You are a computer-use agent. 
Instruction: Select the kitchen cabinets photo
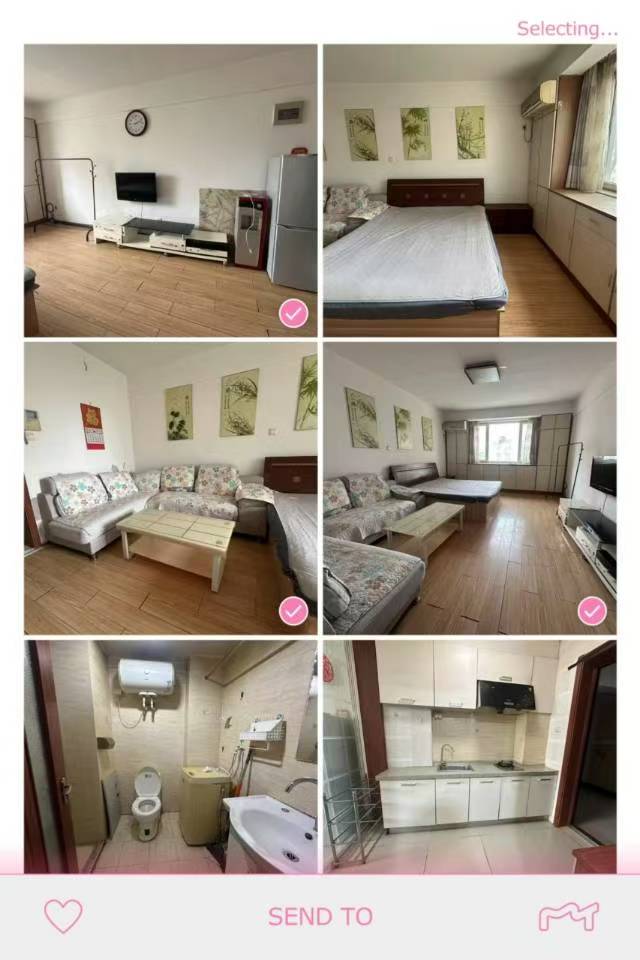point(469,756)
